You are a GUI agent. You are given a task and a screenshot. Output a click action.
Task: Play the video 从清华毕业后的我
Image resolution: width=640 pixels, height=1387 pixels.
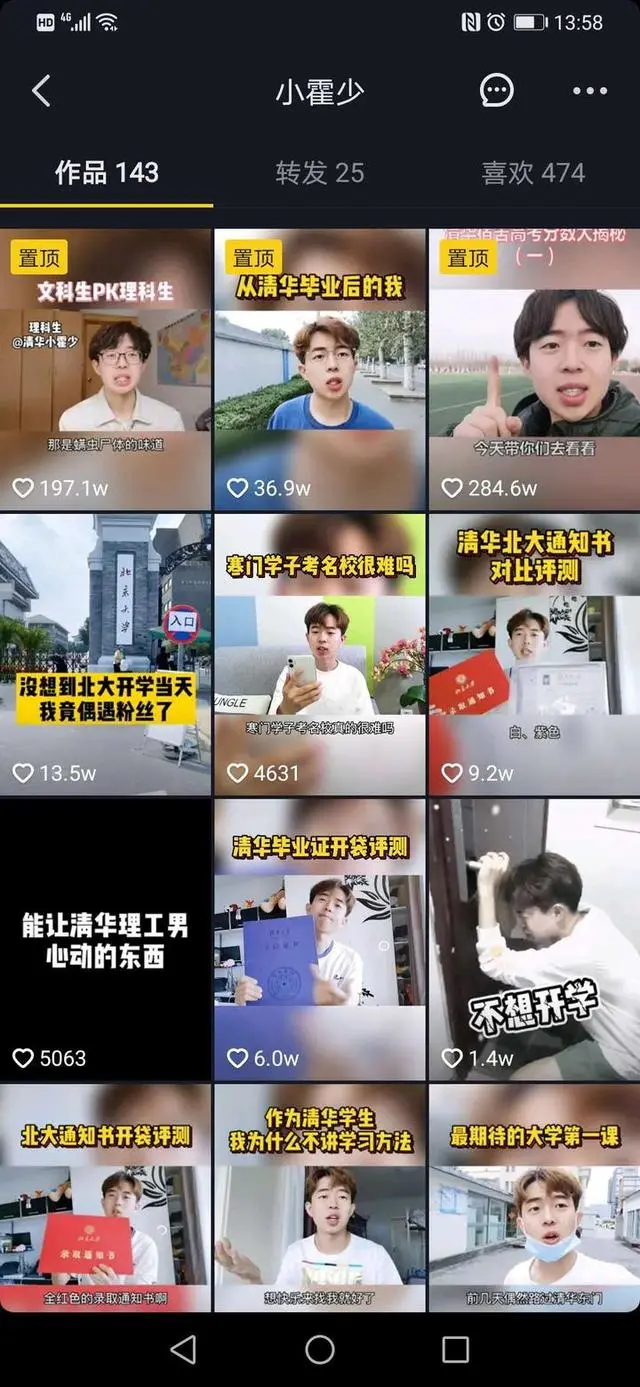point(320,370)
